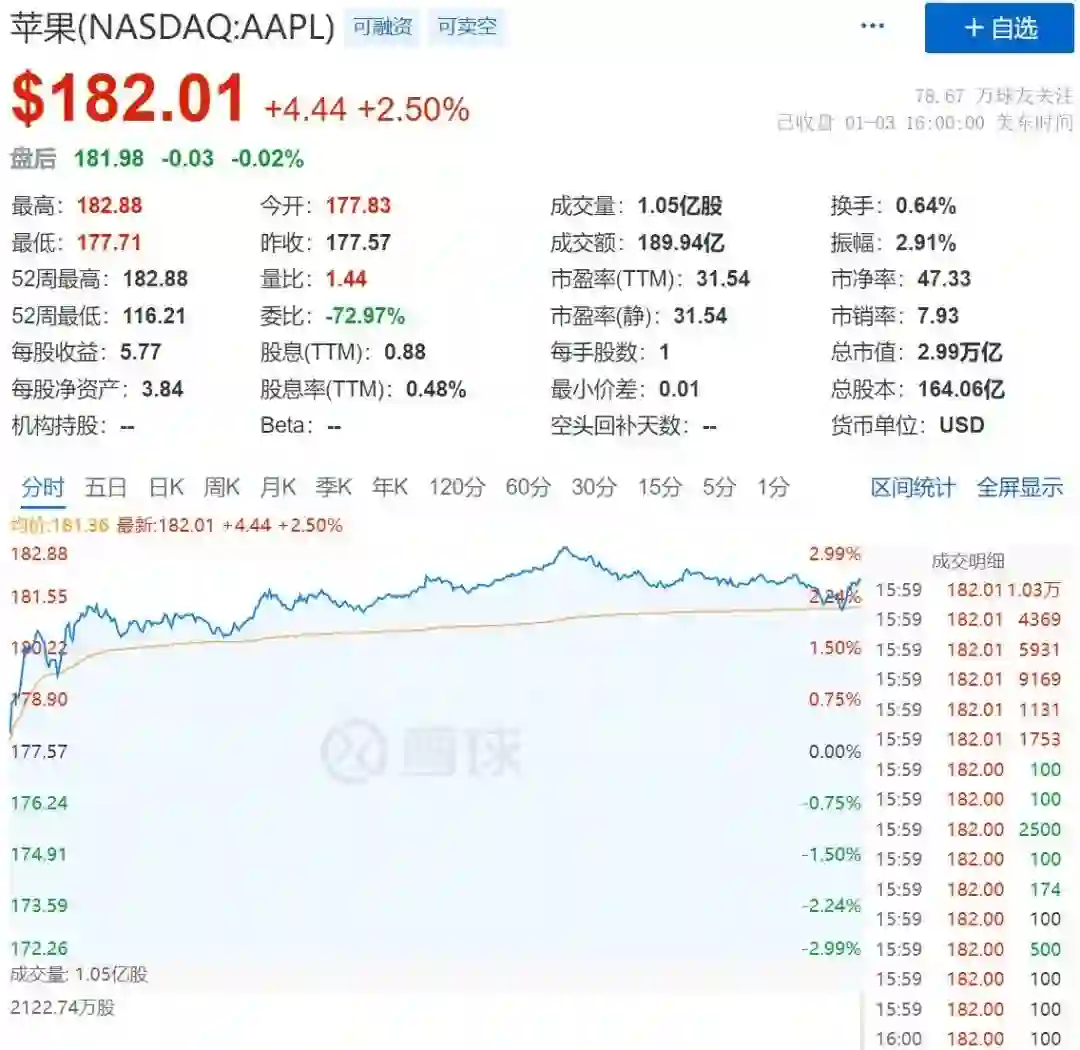Switch to the 30分 interval chart
This screenshot has width=1080, height=1050.
[x=594, y=487]
